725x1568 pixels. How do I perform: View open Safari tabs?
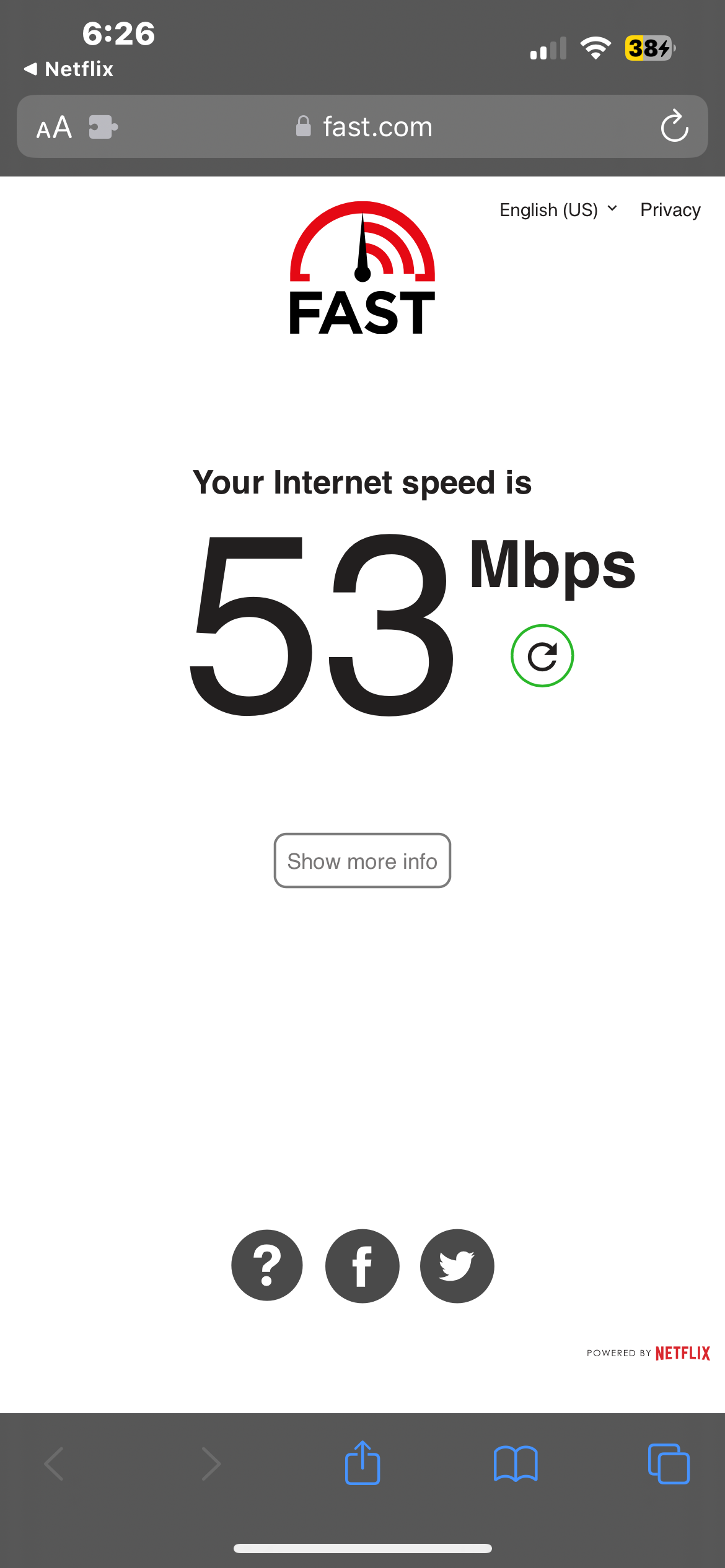669,1464
